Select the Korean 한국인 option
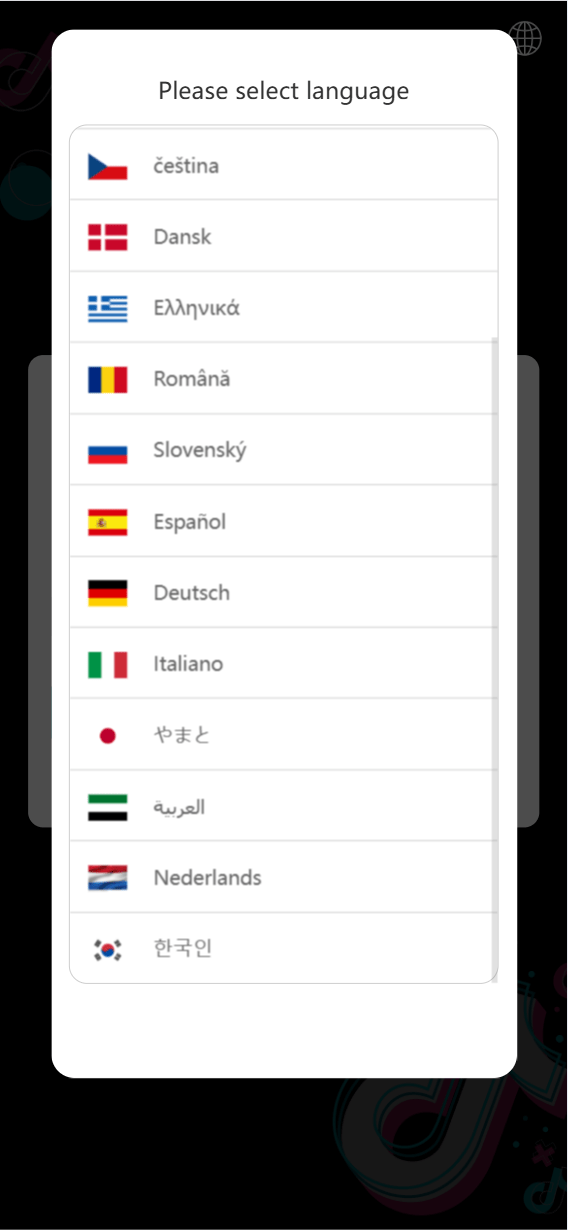This screenshot has width=568, height=1230. (283, 948)
